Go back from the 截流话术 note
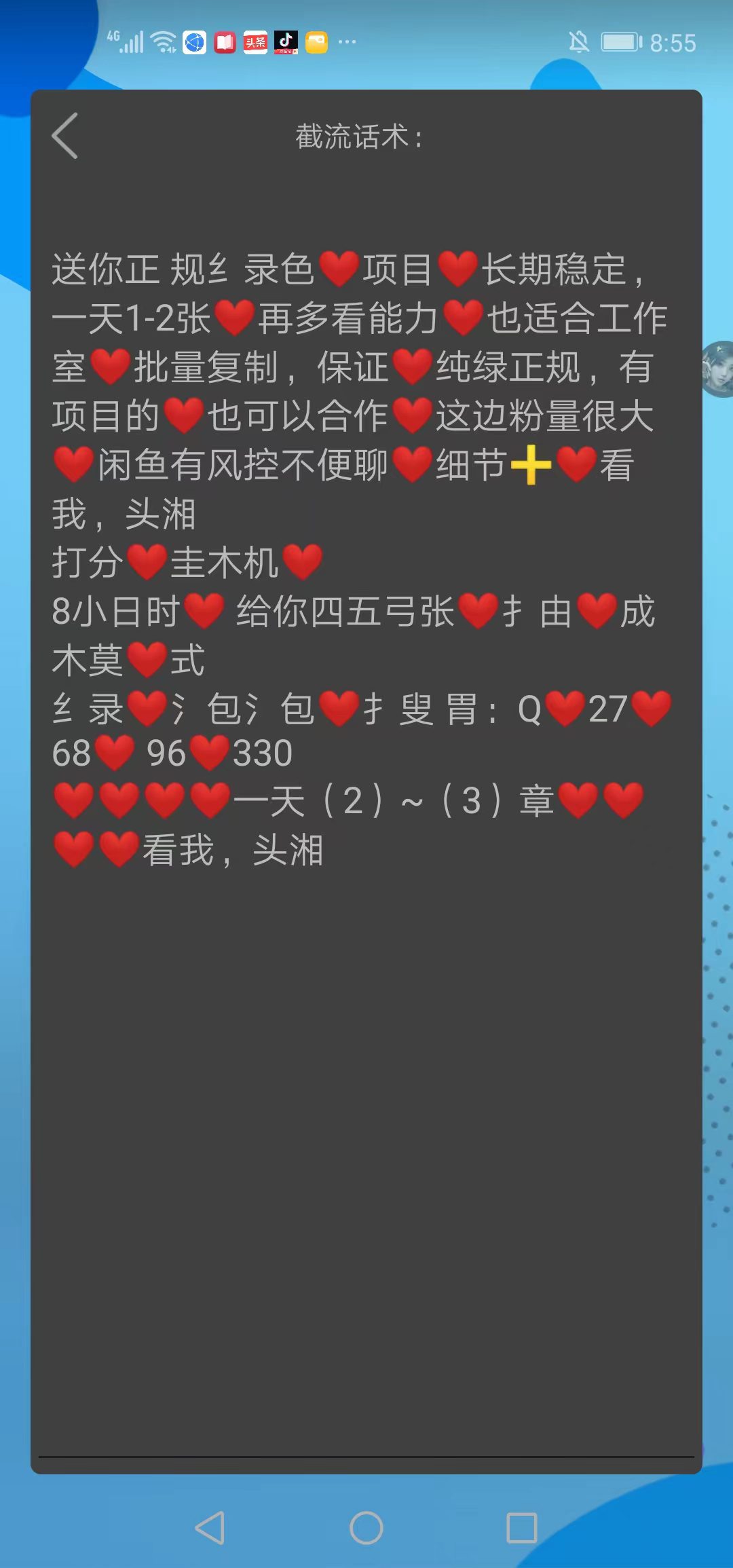 tap(65, 136)
